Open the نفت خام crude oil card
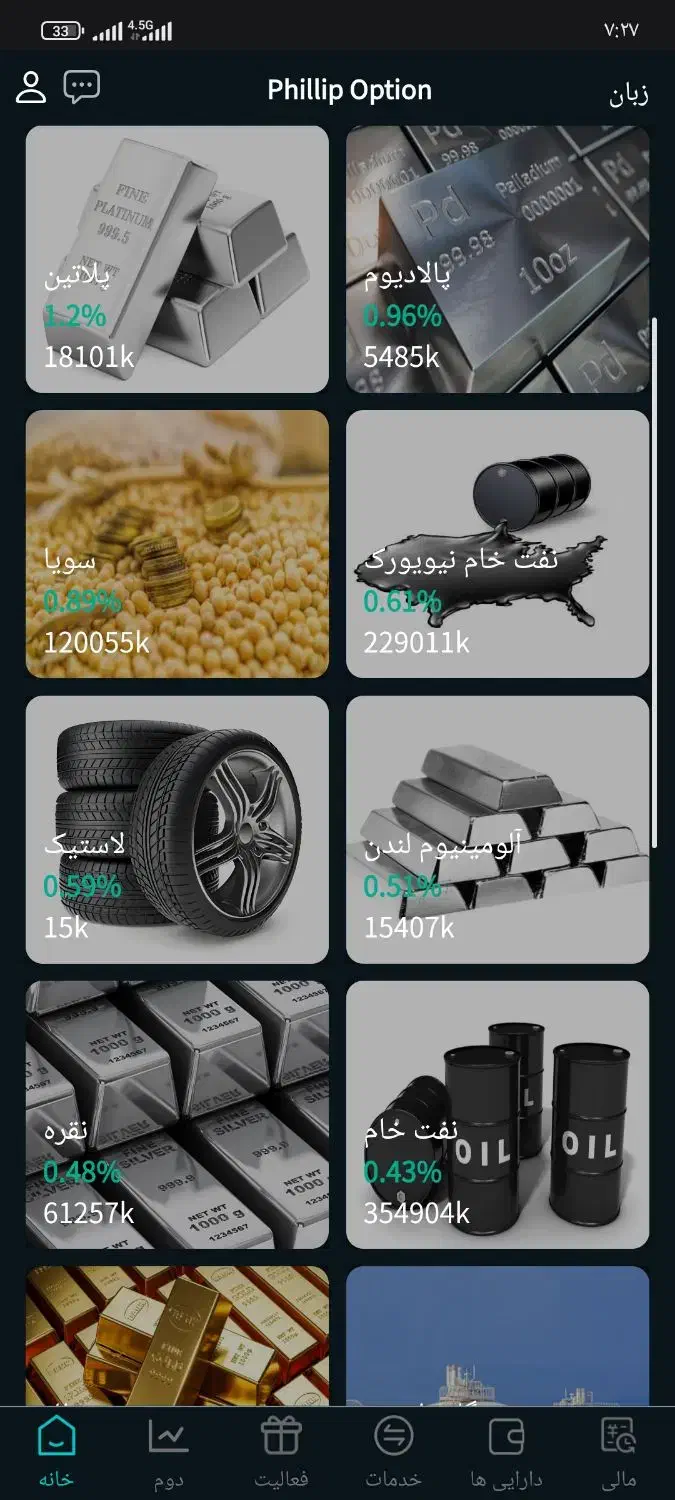 [x=497, y=1114]
